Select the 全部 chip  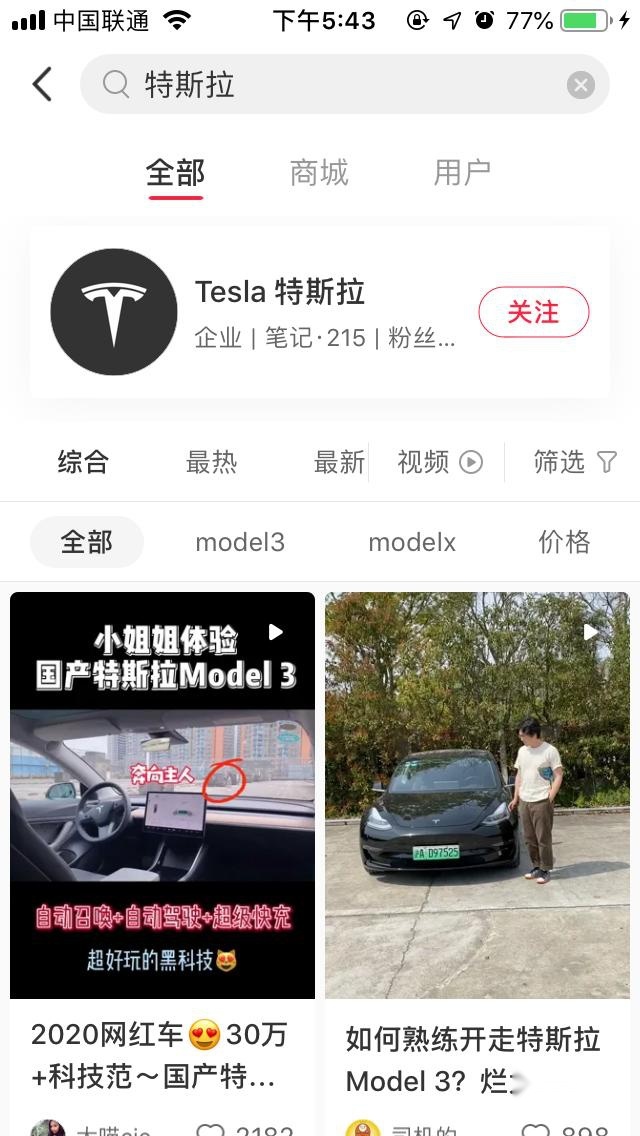click(87, 542)
